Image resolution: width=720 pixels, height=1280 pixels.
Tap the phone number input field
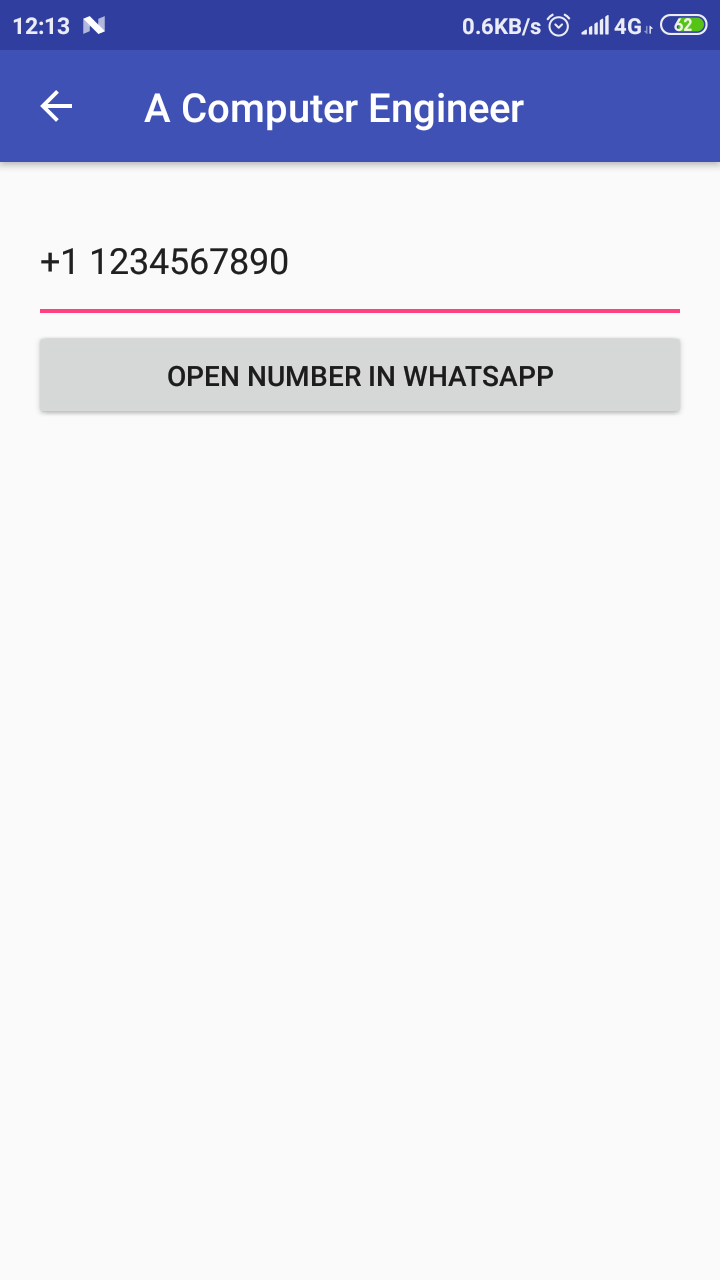pyautogui.click(x=360, y=264)
